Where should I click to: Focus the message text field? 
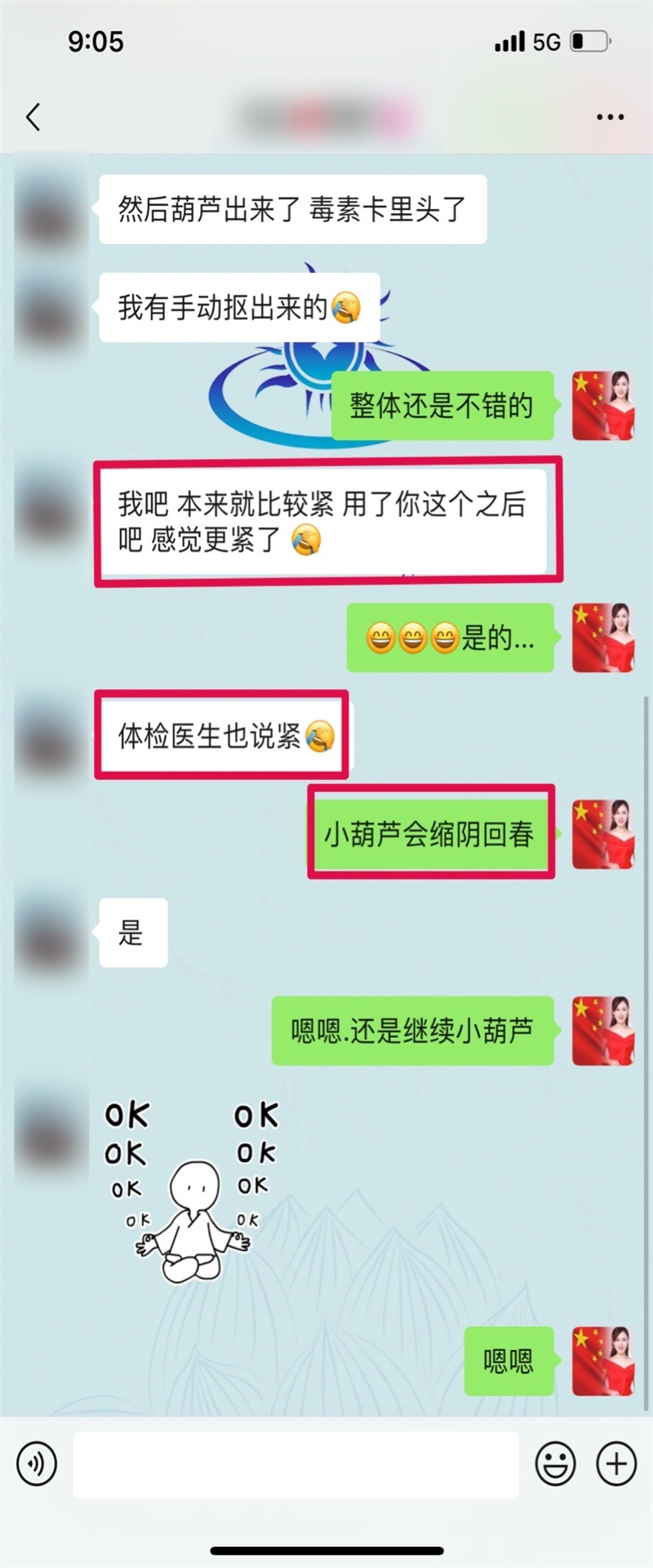click(295, 1463)
